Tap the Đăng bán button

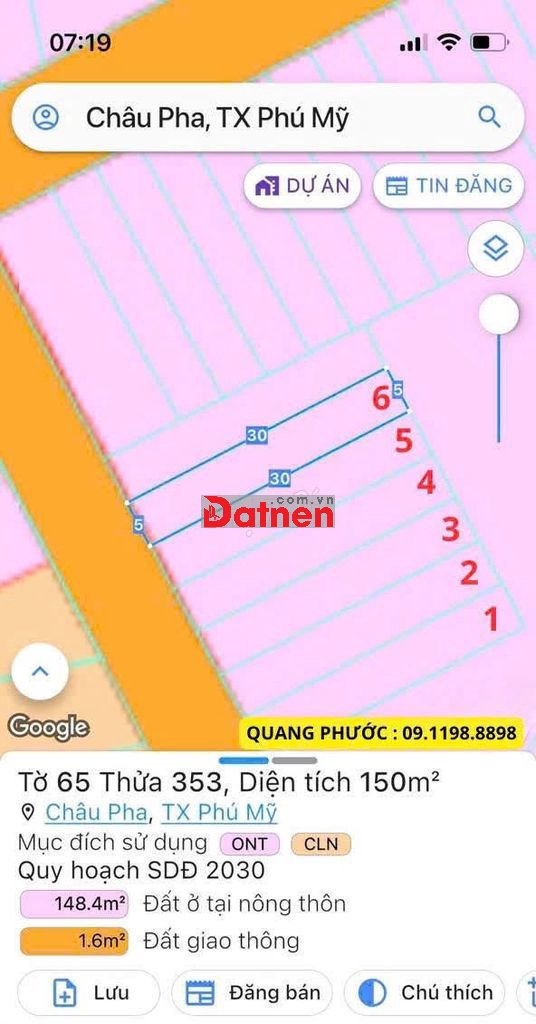[252, 993]
